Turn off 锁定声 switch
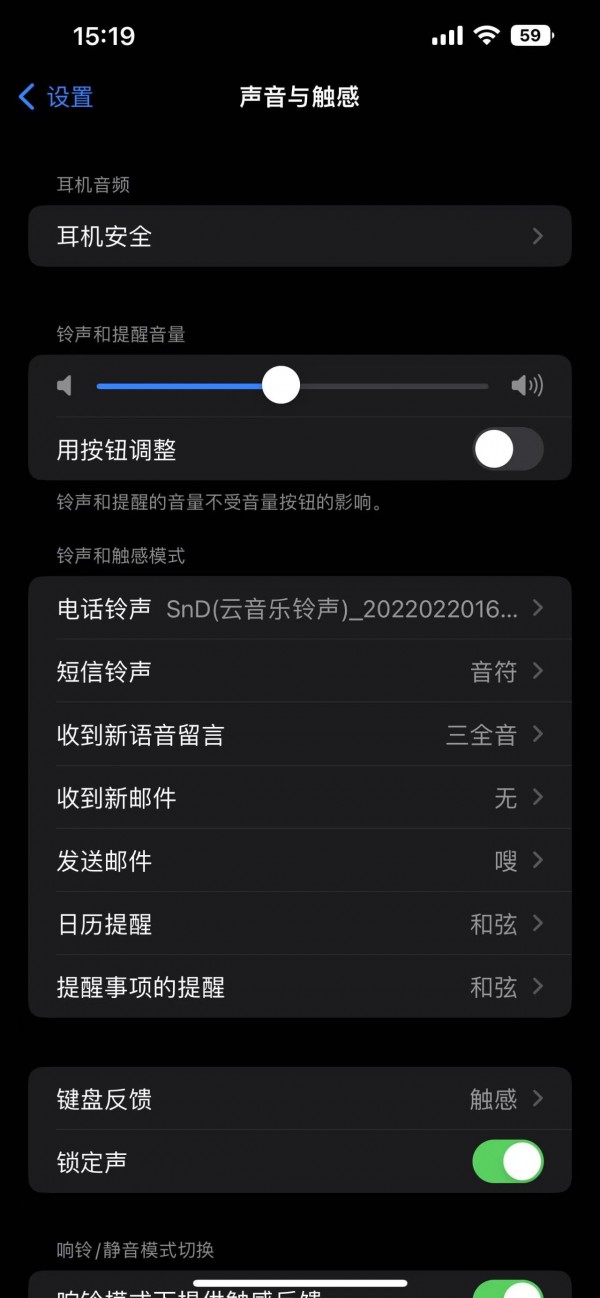This screenshot has height=1298, width=600. pyautogui.click(x=507, y=1162)
